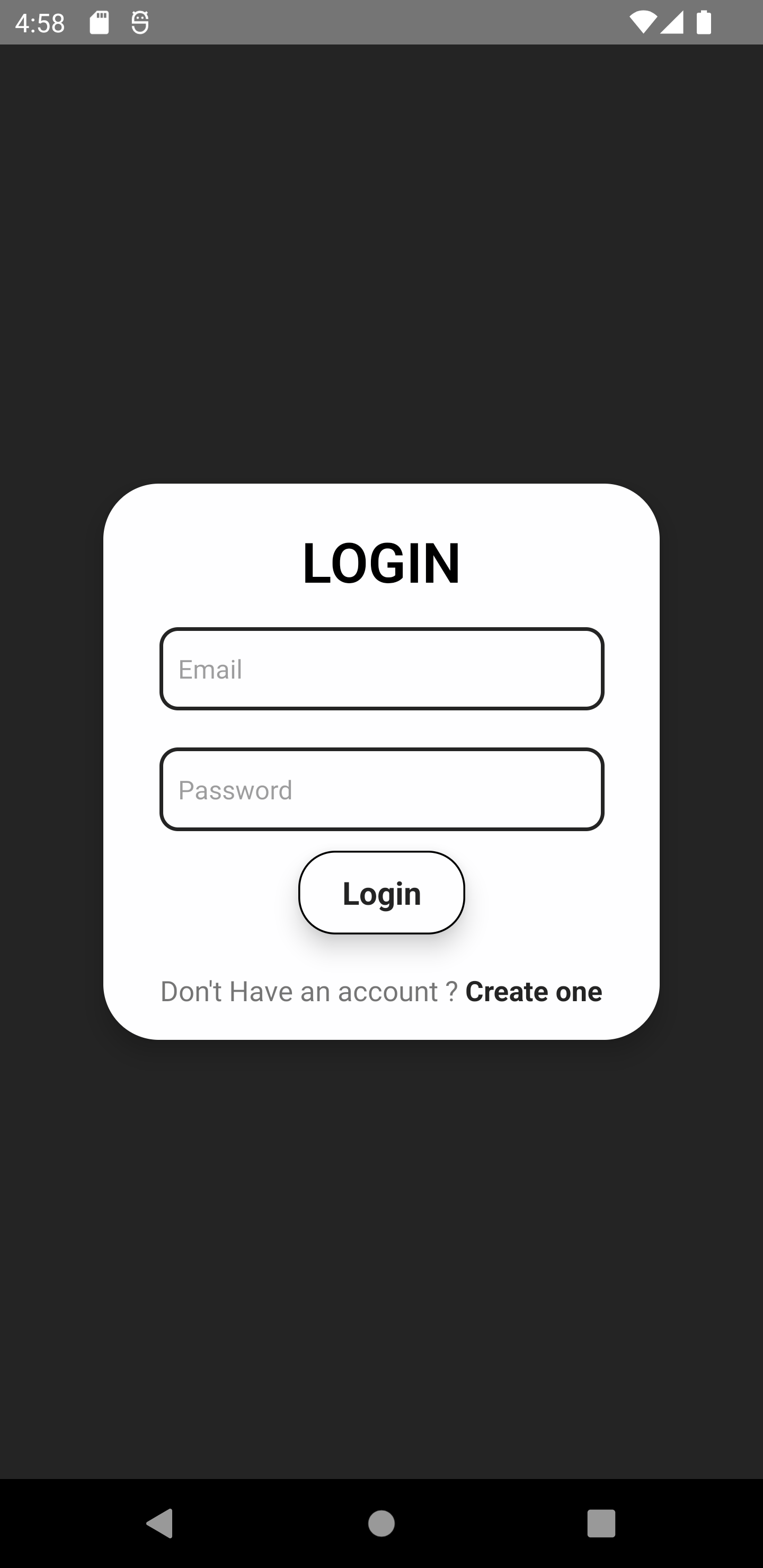This screenshot has height=1568, width=763.
Task: Tap the Android debugging notification icon
Action: click(x=139, y=22)
